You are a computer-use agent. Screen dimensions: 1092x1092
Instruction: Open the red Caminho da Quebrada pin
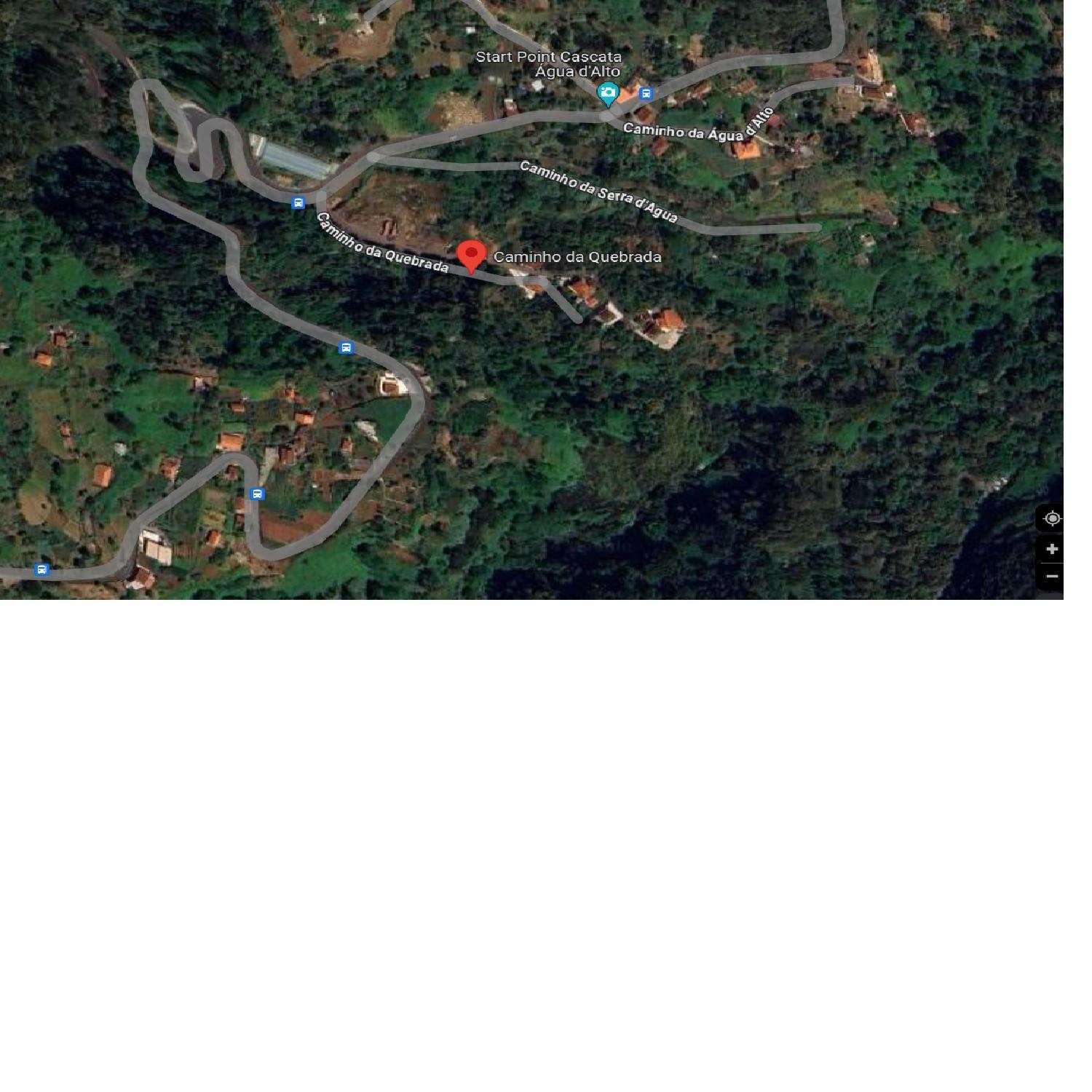click(471, 256)
